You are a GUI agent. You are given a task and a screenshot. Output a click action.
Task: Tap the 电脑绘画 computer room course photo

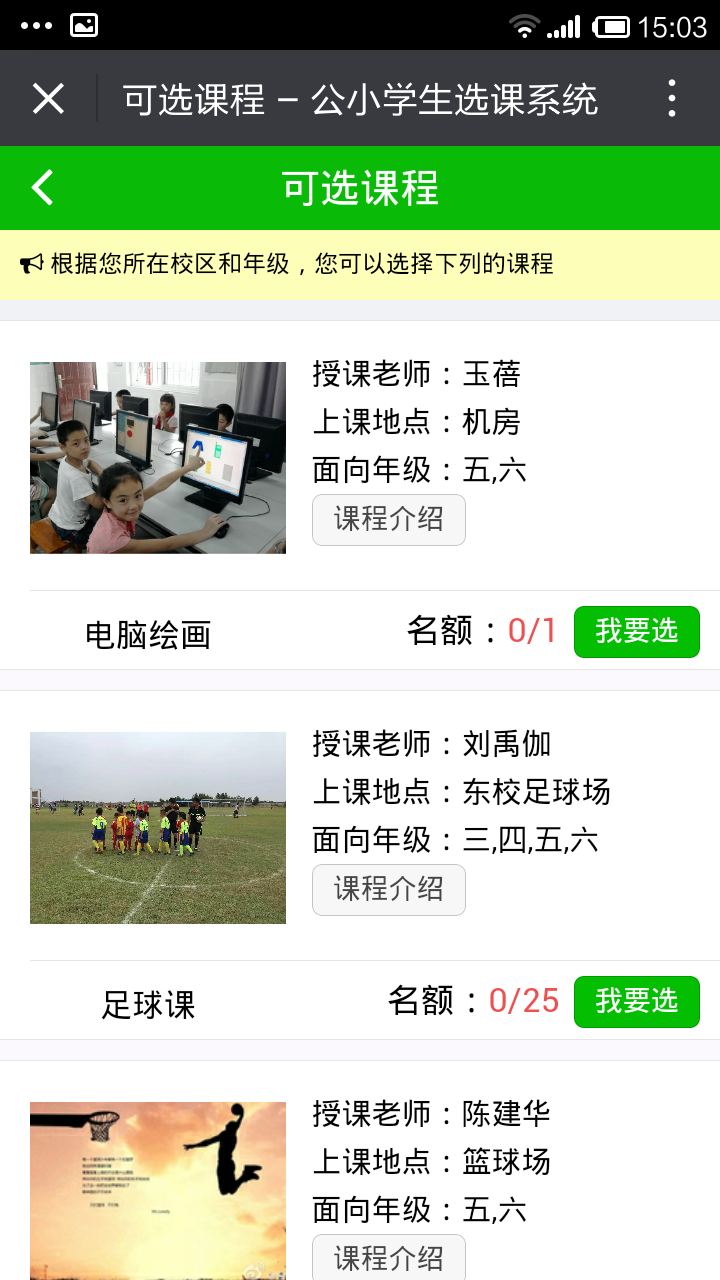(158, 458)
